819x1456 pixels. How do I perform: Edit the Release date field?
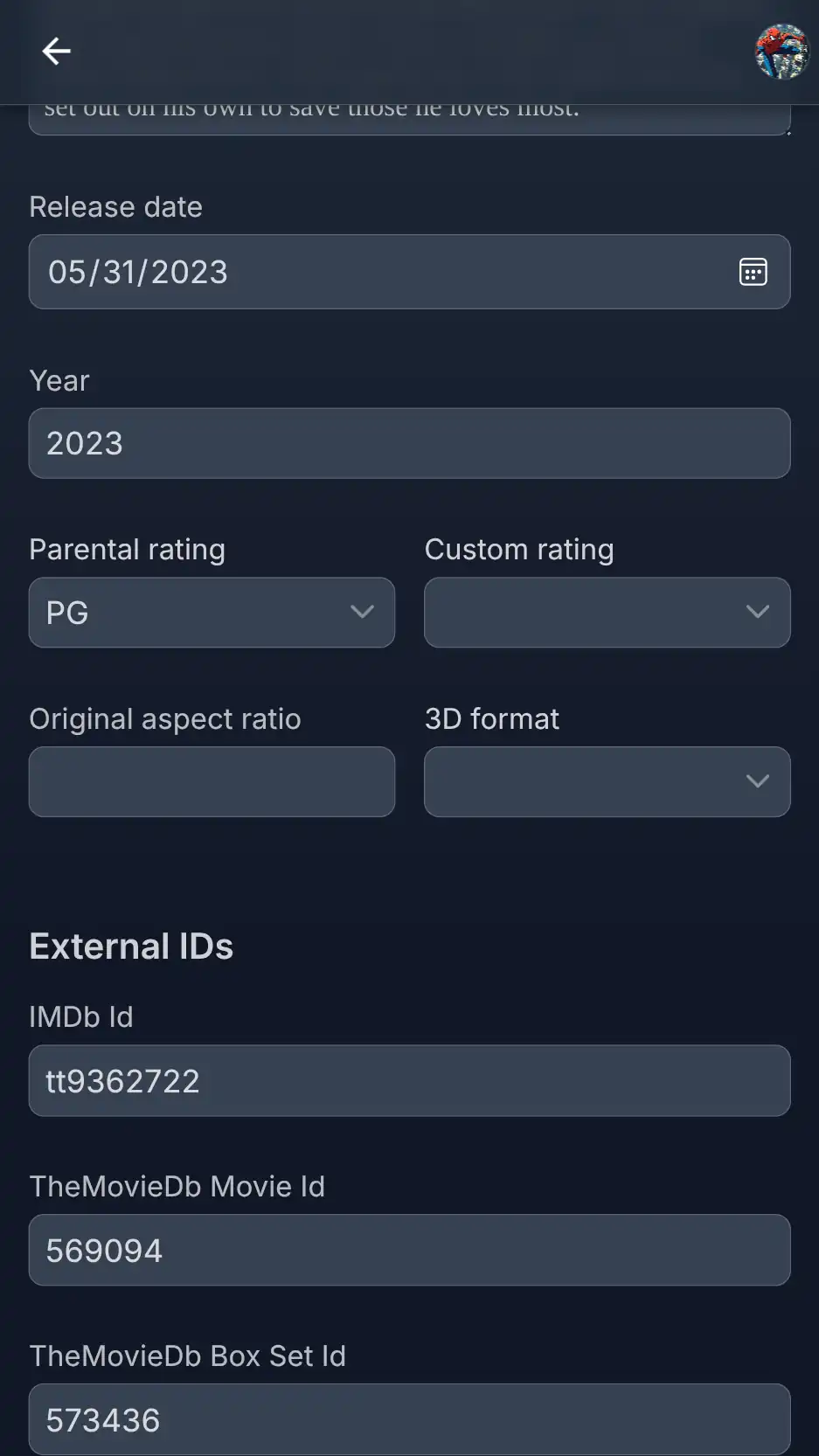tap(367, 272)
